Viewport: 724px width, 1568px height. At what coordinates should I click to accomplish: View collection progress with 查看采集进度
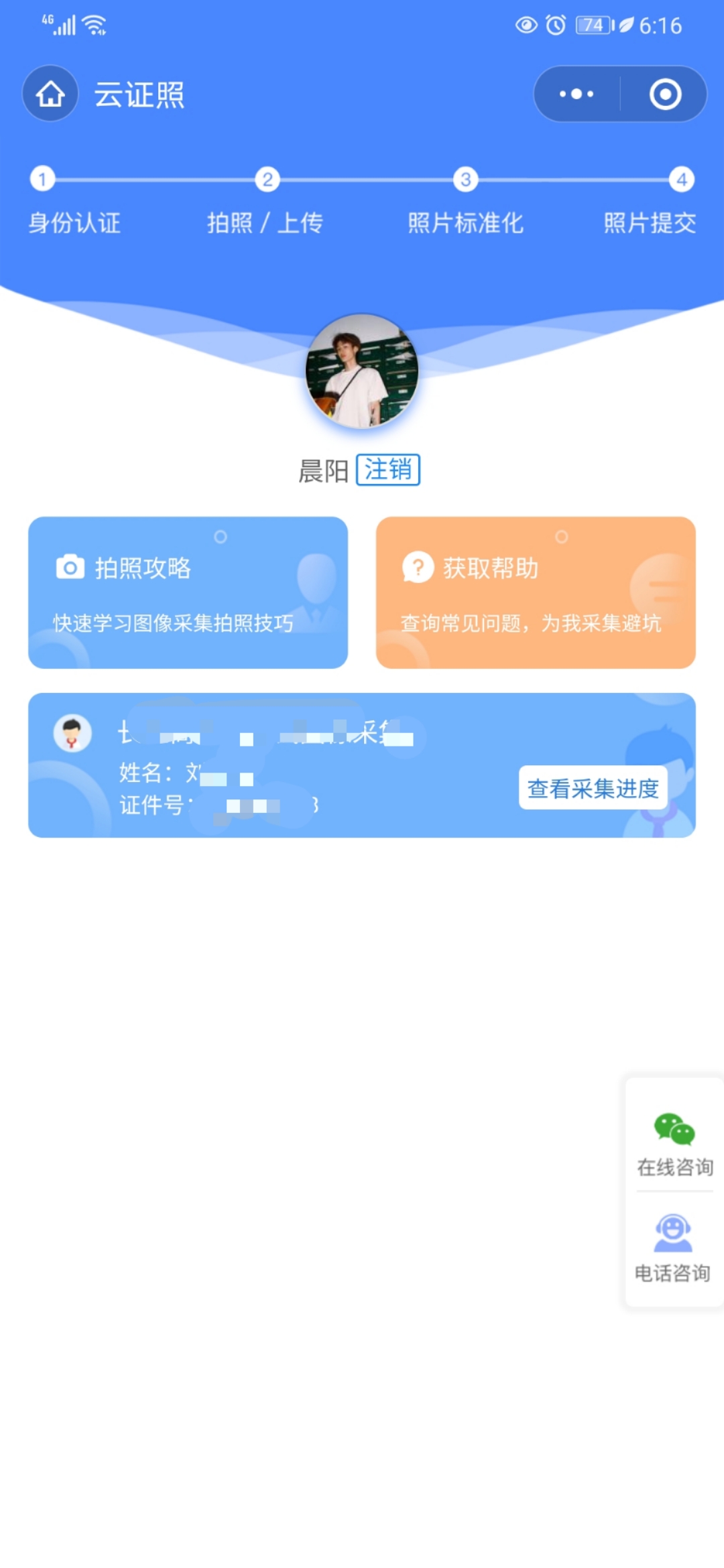point(593,788)
